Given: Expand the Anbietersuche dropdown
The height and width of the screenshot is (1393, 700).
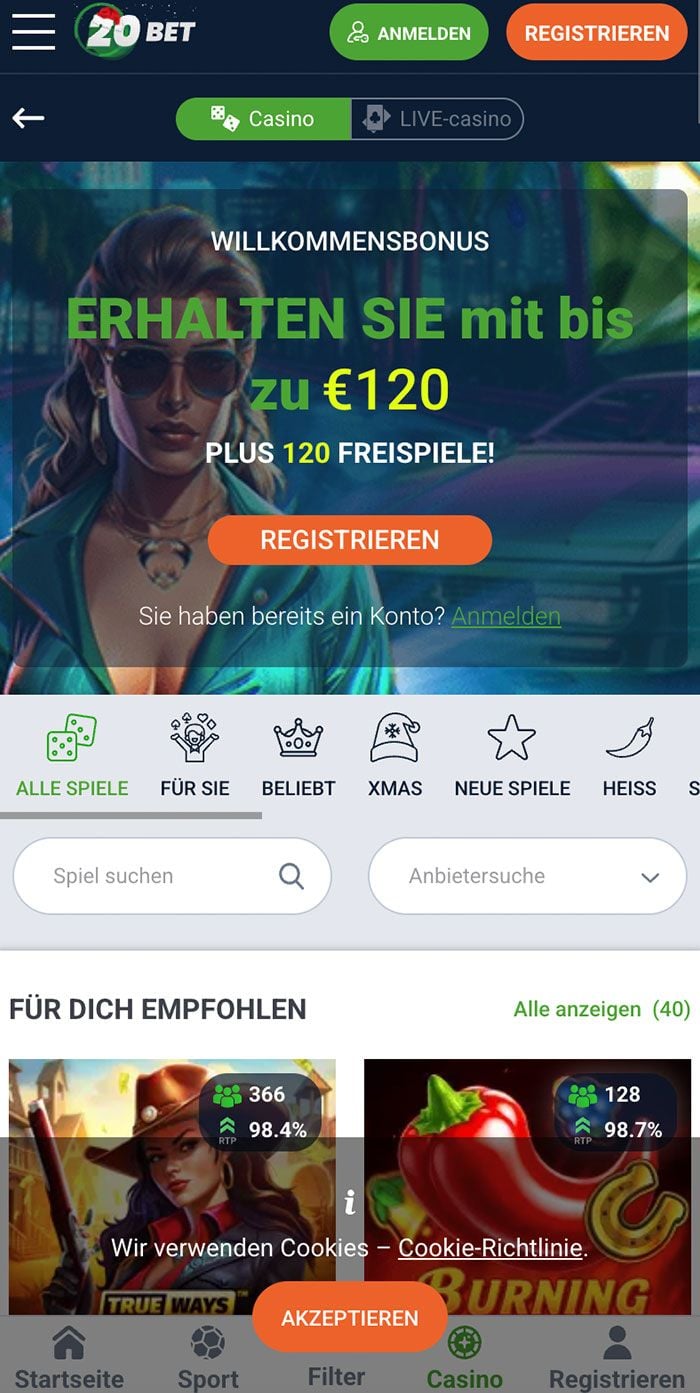Looking at the screenshot, I should point(527,876).
